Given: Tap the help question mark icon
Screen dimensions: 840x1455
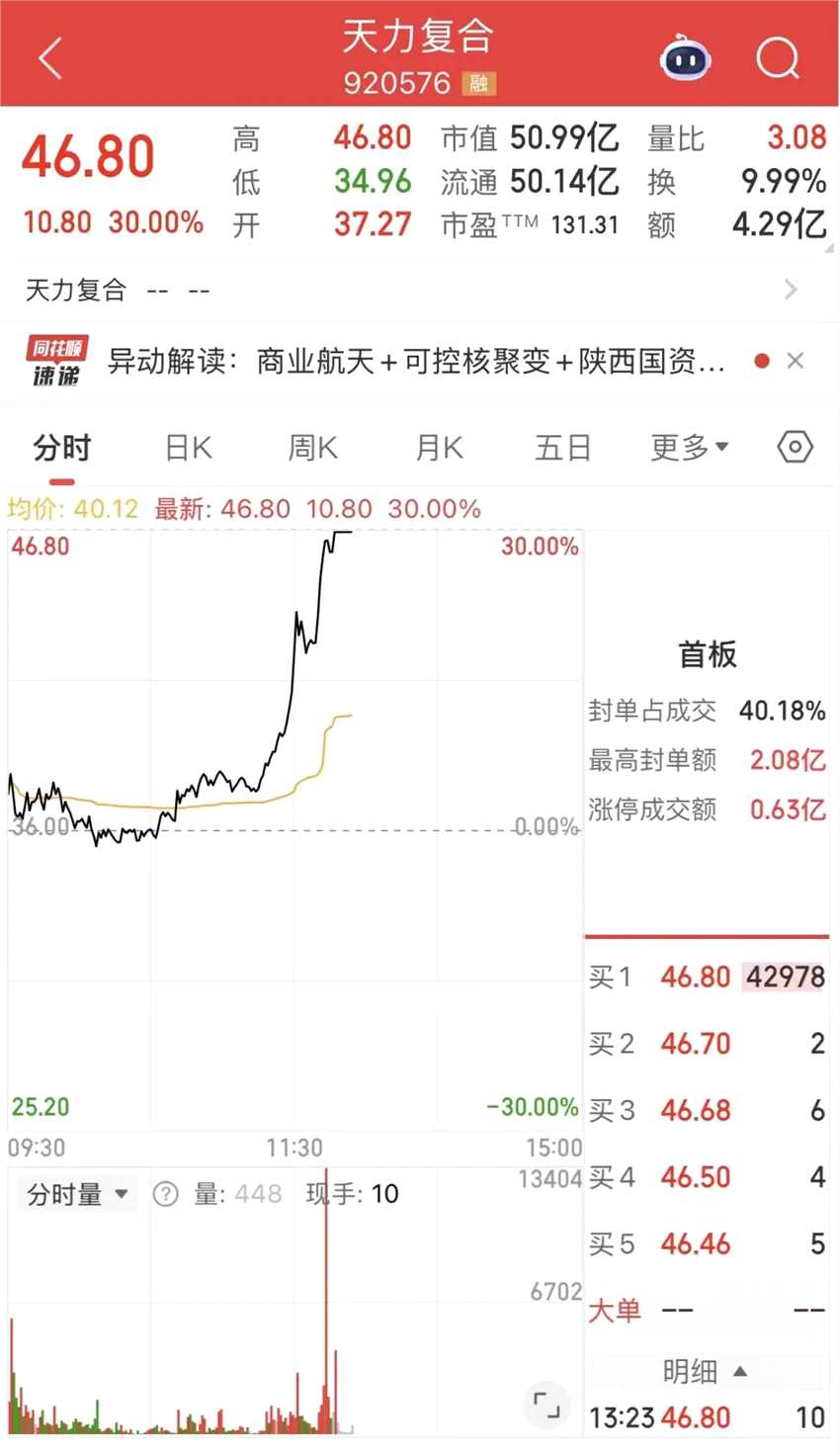Looking at the screenshot, I should 165,1194.
